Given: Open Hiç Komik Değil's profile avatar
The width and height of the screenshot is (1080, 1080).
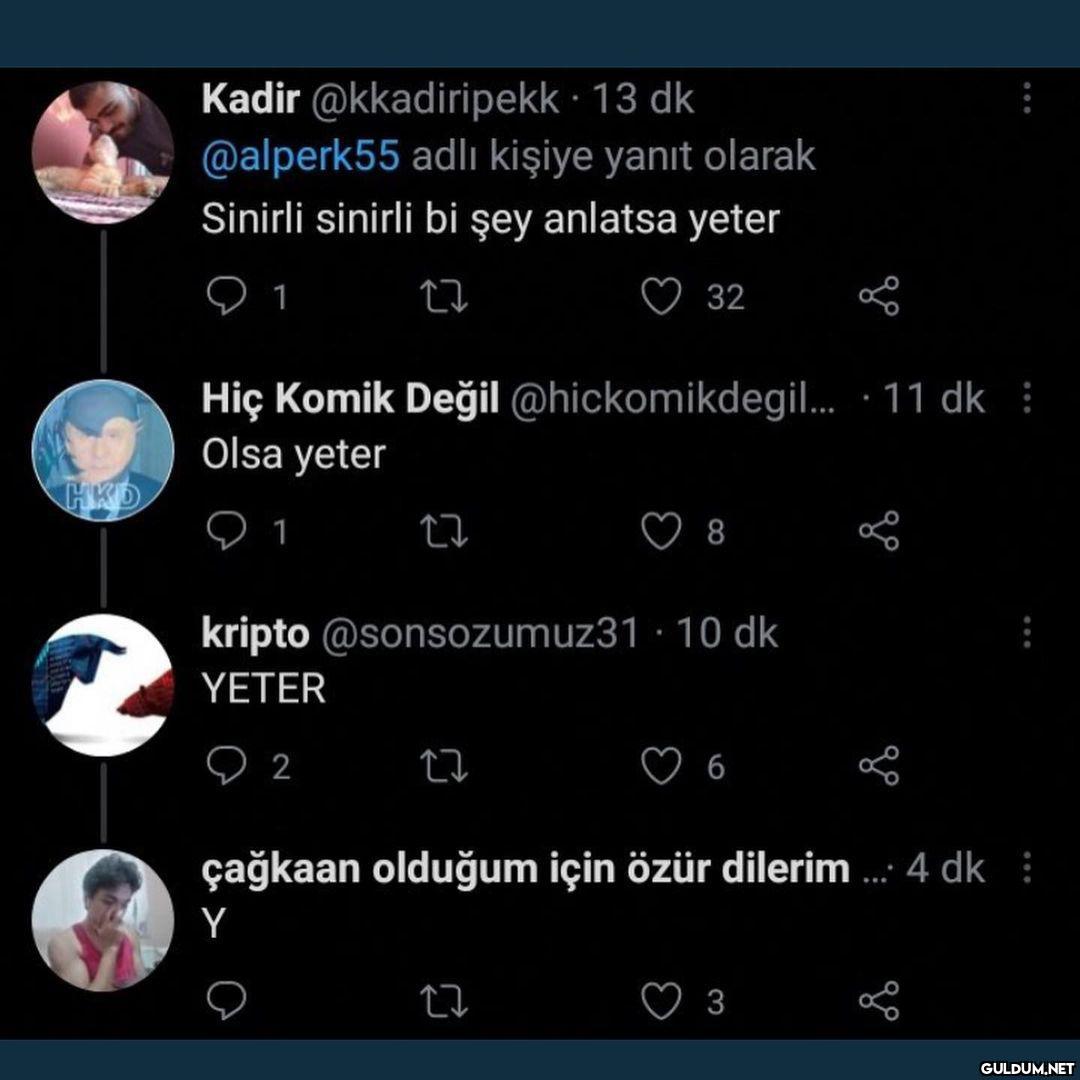Looking at the screenshot, I should (102, 451).
